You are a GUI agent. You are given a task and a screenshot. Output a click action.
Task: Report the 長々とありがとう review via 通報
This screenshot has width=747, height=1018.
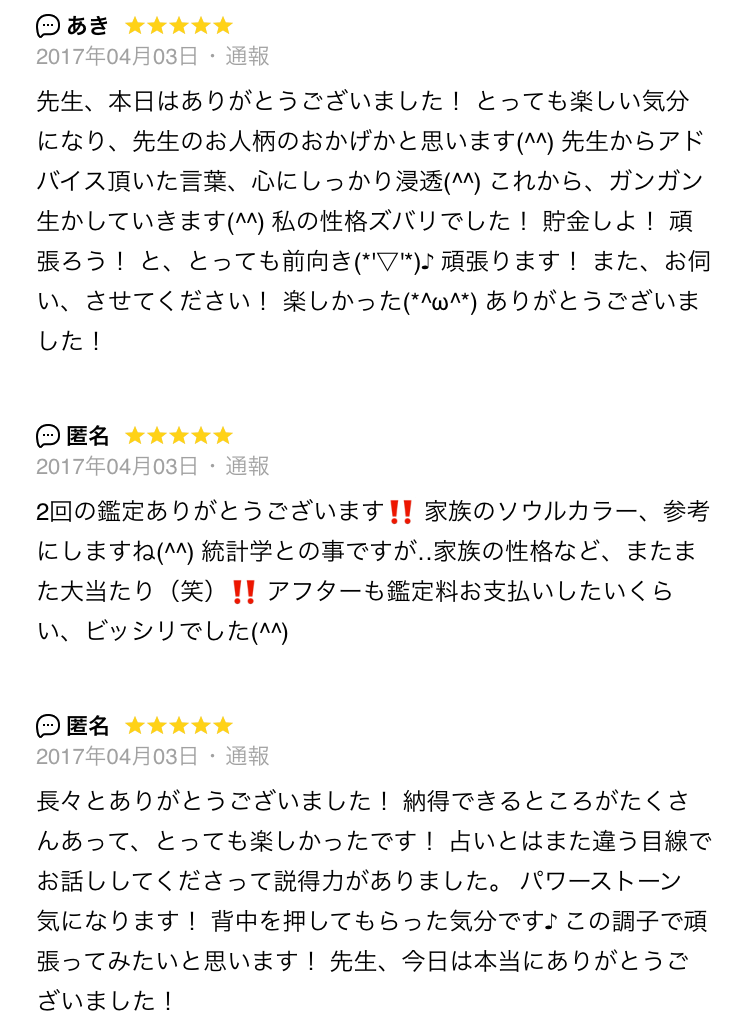tap(247, 756)
